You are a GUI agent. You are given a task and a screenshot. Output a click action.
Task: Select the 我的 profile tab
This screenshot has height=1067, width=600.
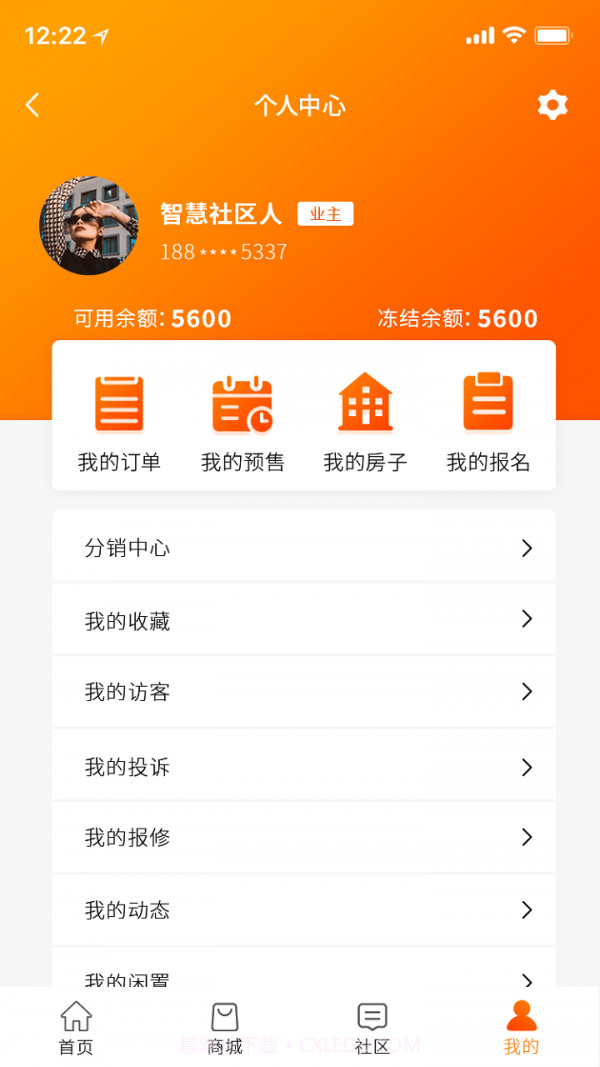pos(521,1028)
